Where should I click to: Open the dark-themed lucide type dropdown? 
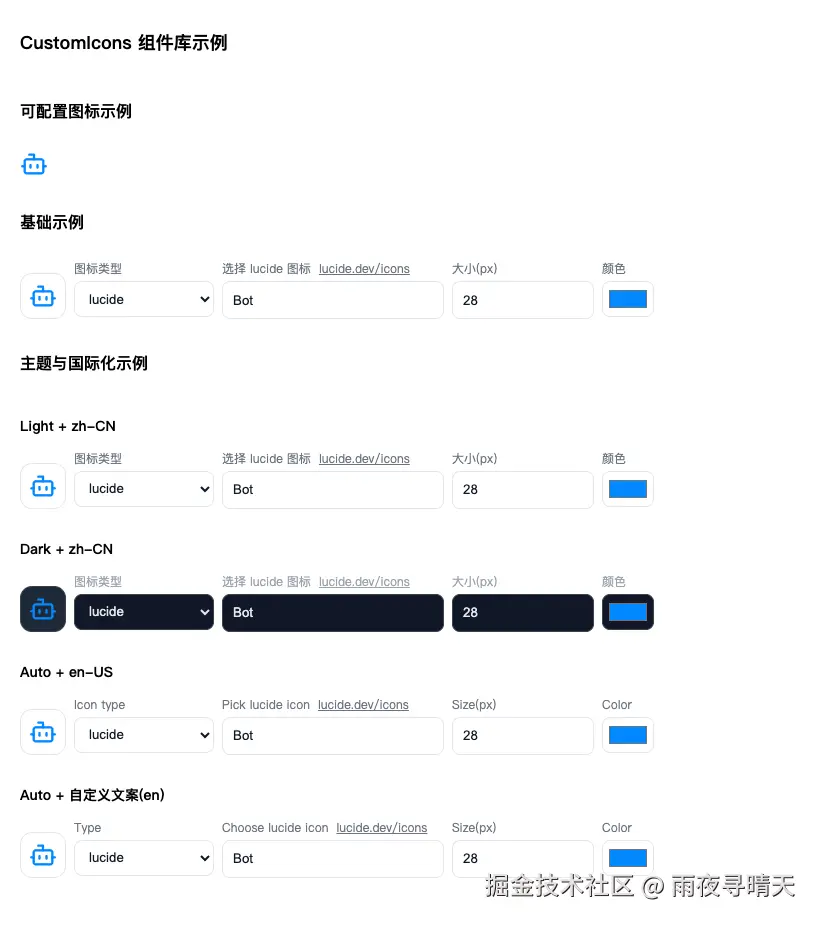(x=144, y=612)
